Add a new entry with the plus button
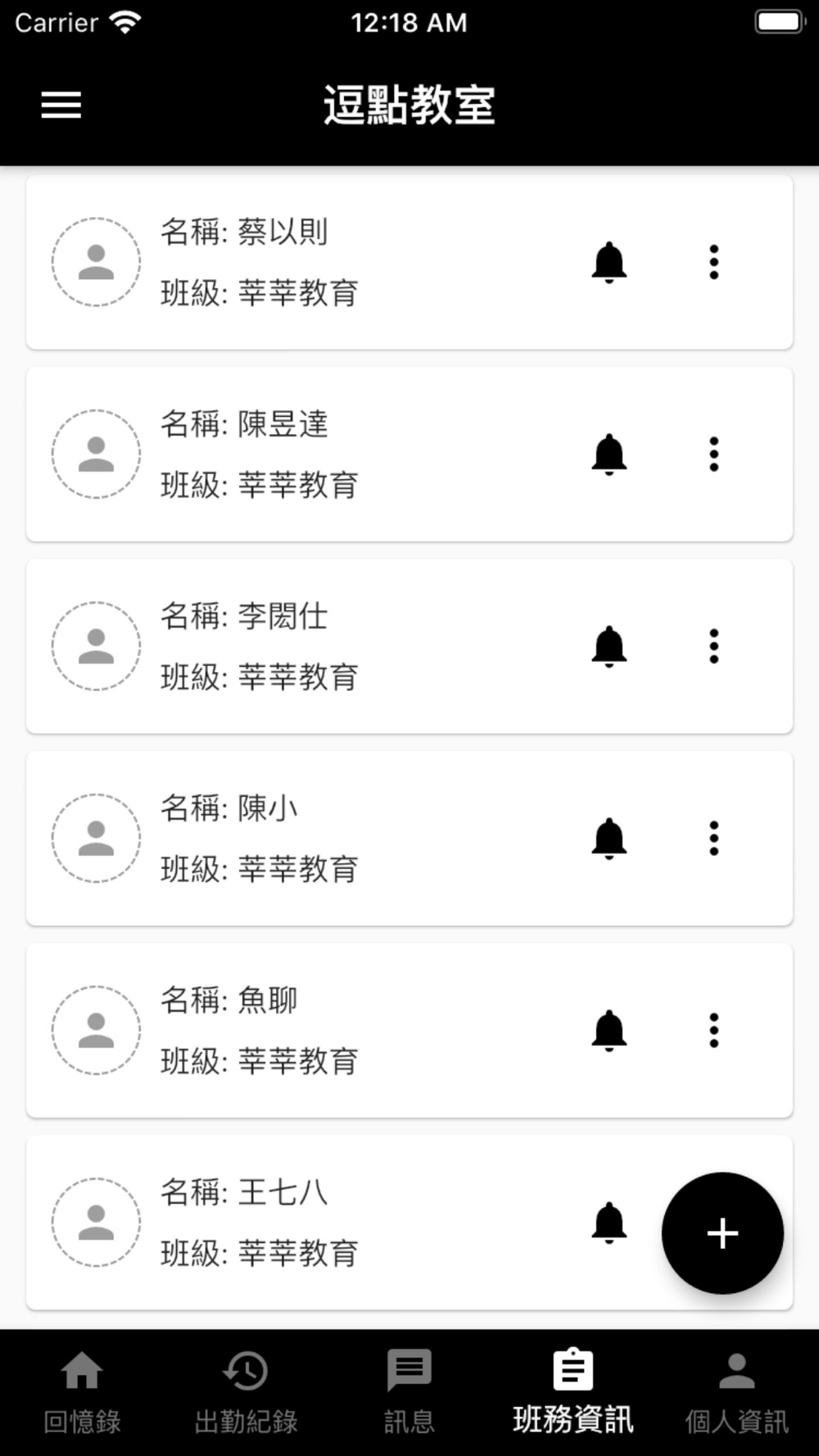This screenshot has width=819, height=1456. coord(722,1233)
